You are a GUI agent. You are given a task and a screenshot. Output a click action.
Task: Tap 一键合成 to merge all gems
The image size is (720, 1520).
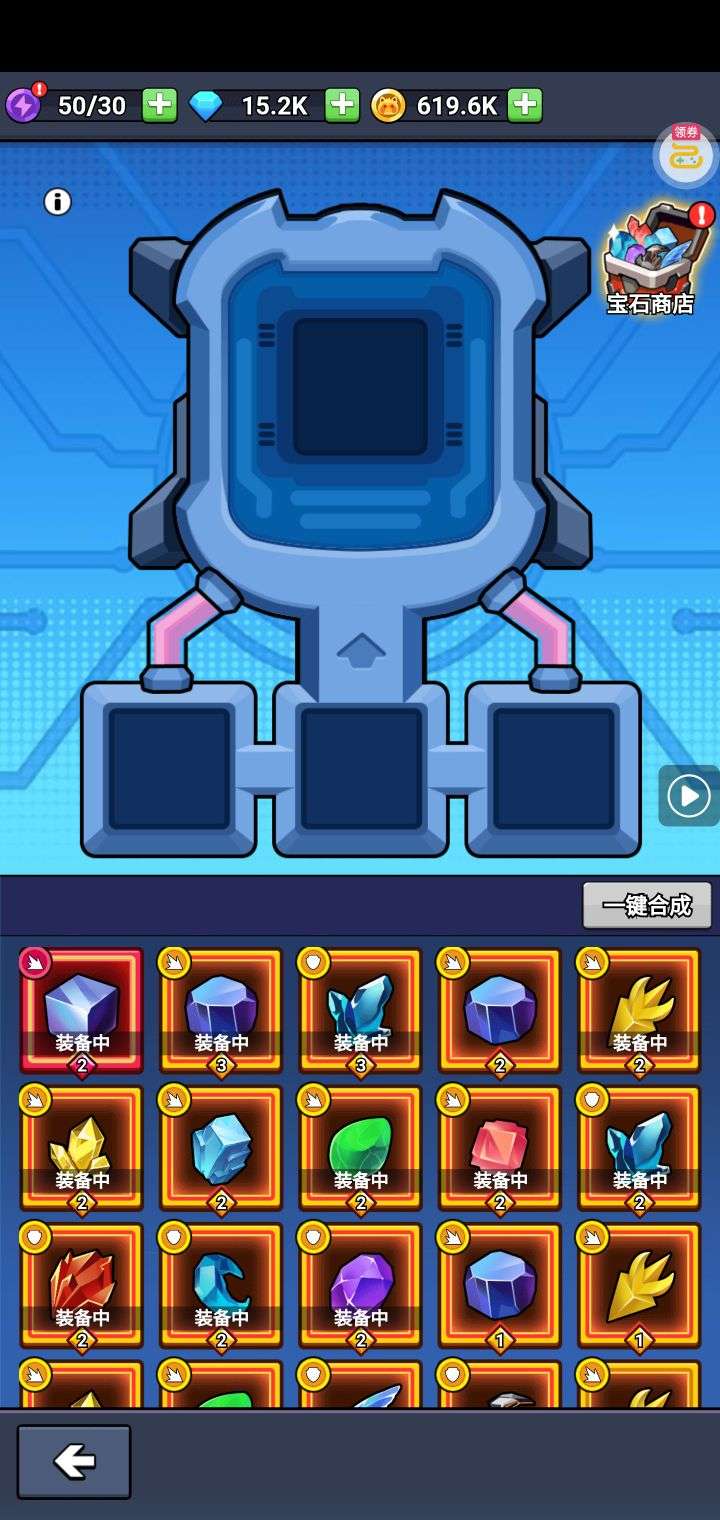click(647, 905)
